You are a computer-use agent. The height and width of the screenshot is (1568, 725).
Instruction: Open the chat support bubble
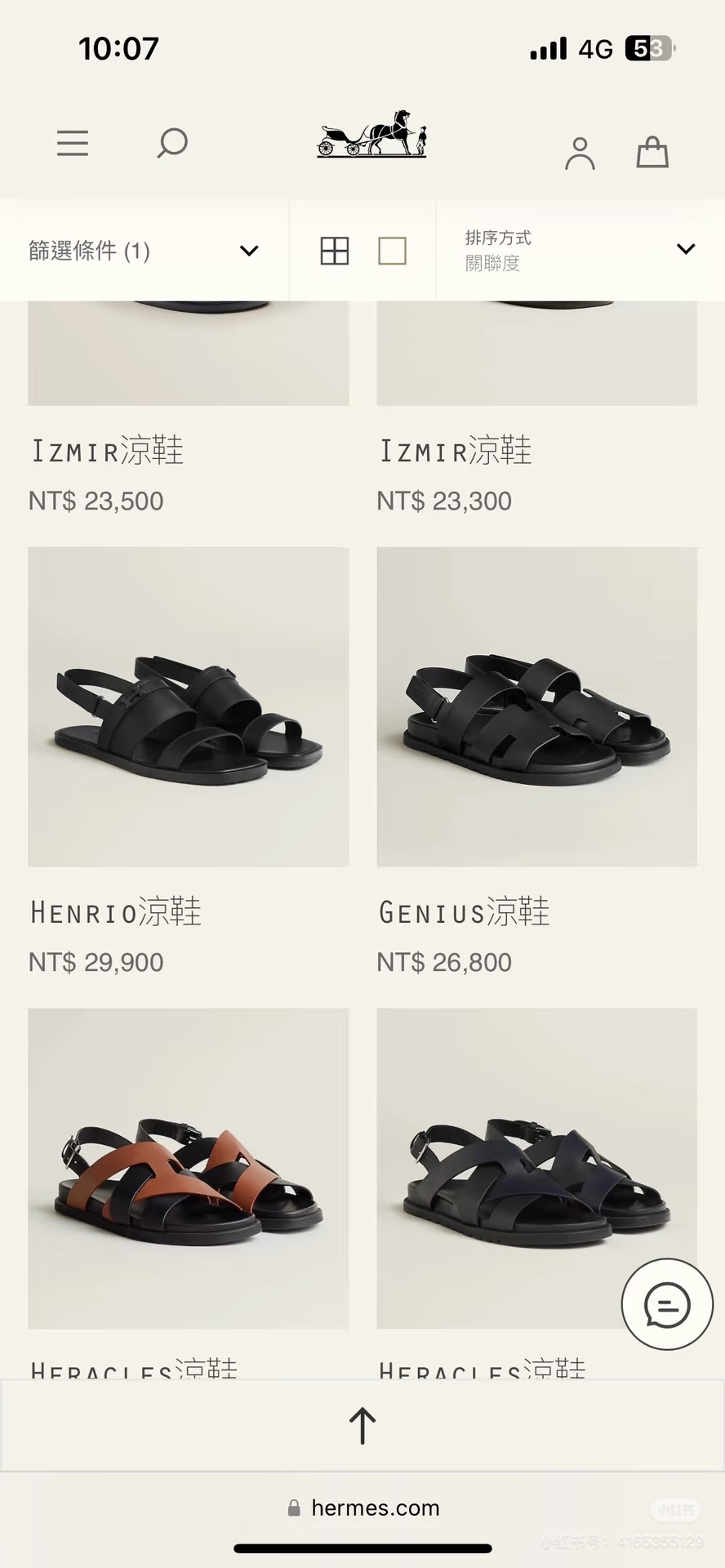pyautogui.click(x=667, y=1304)
